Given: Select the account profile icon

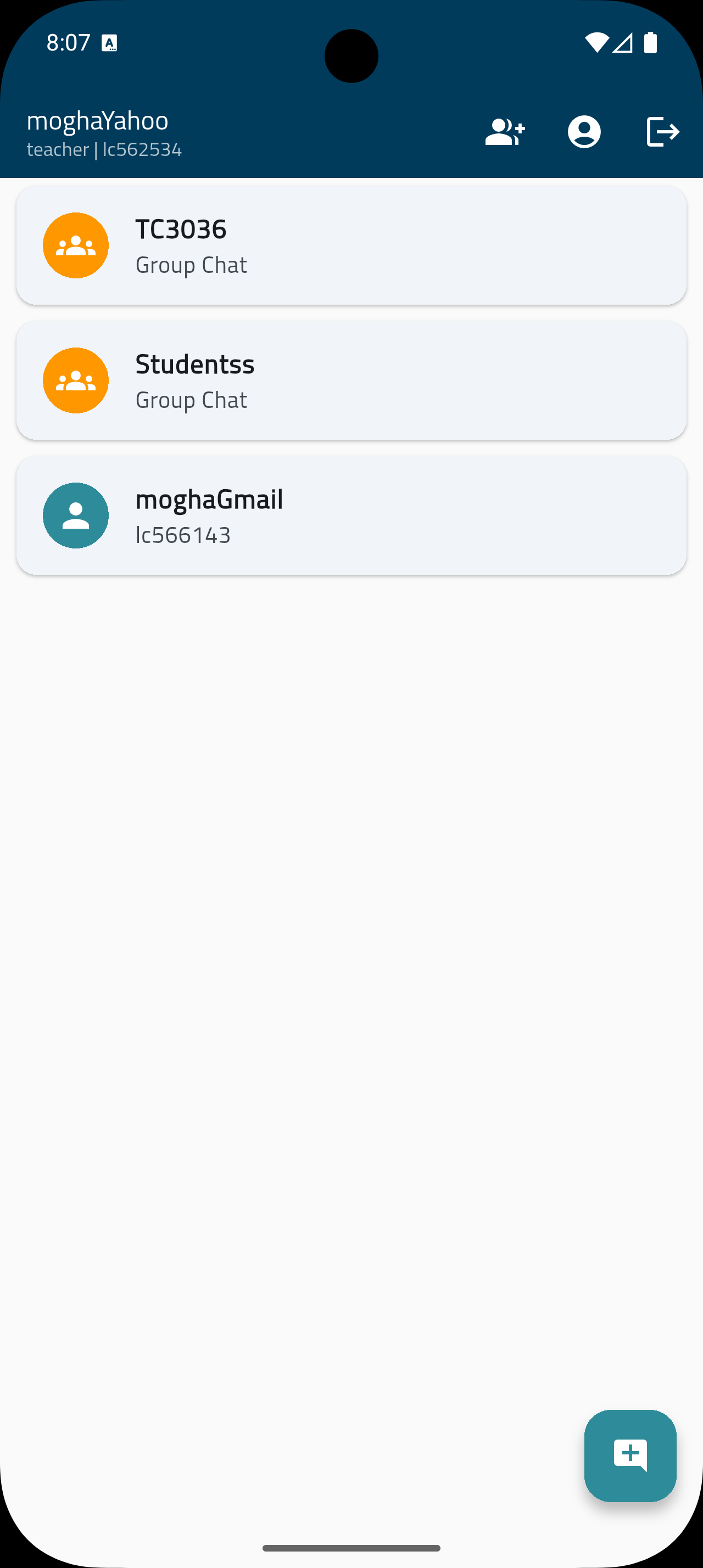Looking at the screenshot, I should point(584,131).
